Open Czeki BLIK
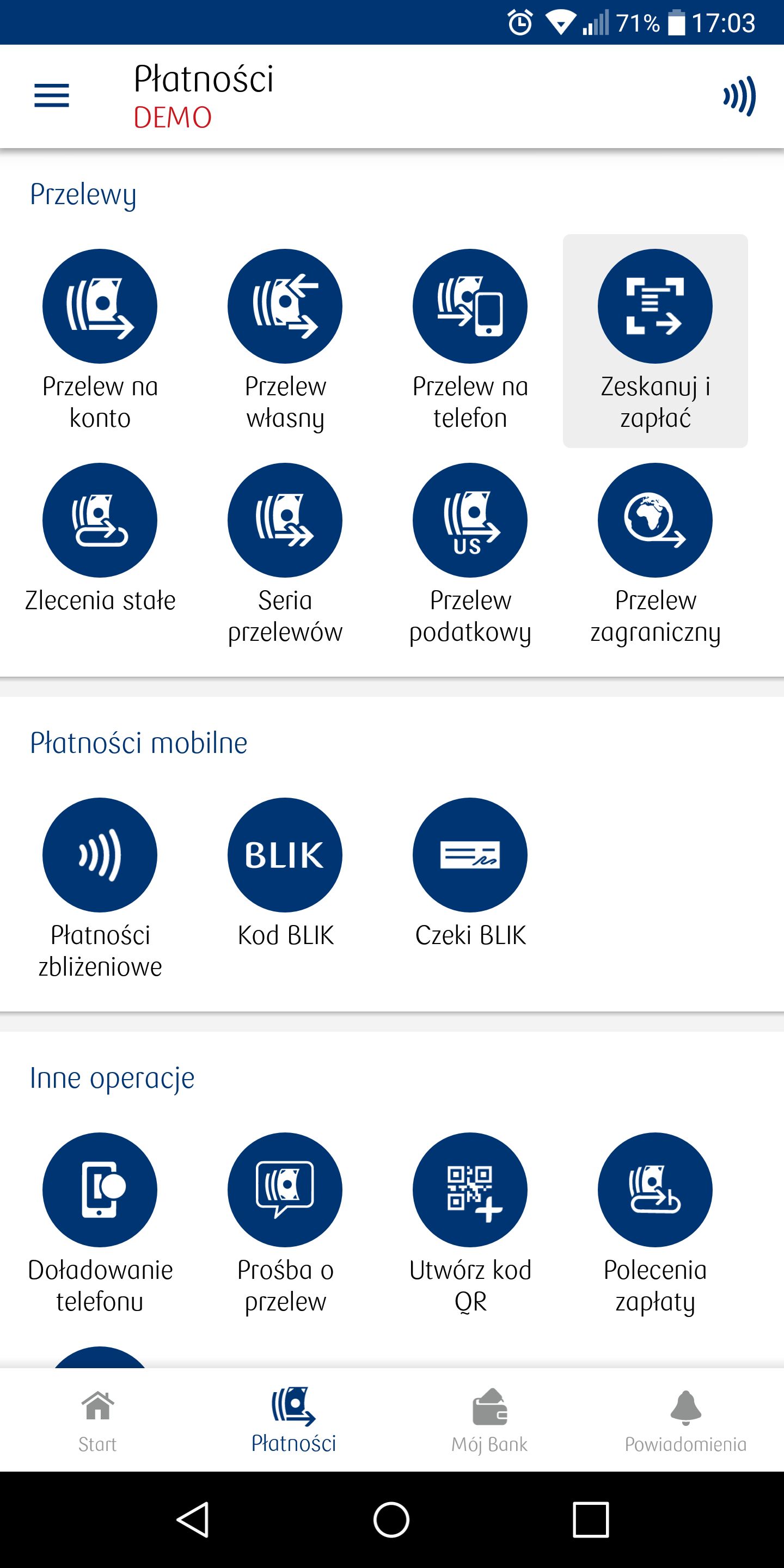784x1568 pixels. [470, 873]
